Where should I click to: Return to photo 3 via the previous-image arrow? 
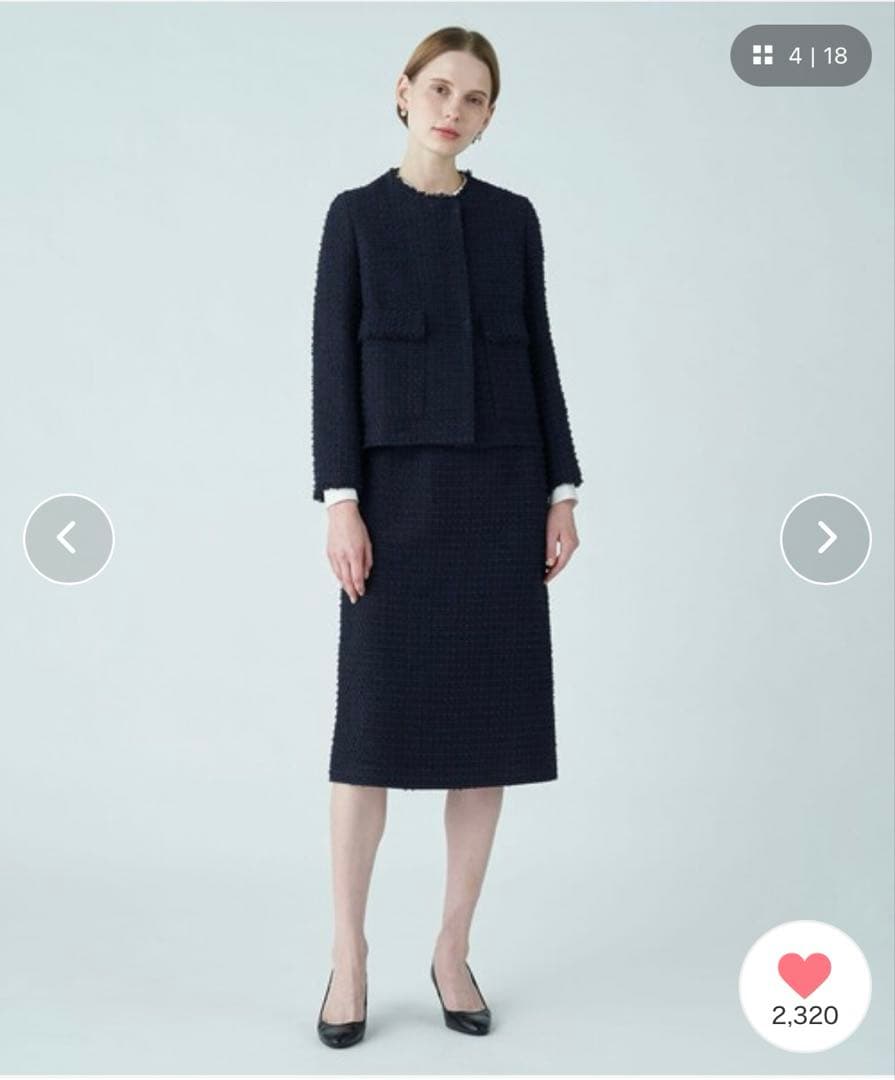point(66,537)
